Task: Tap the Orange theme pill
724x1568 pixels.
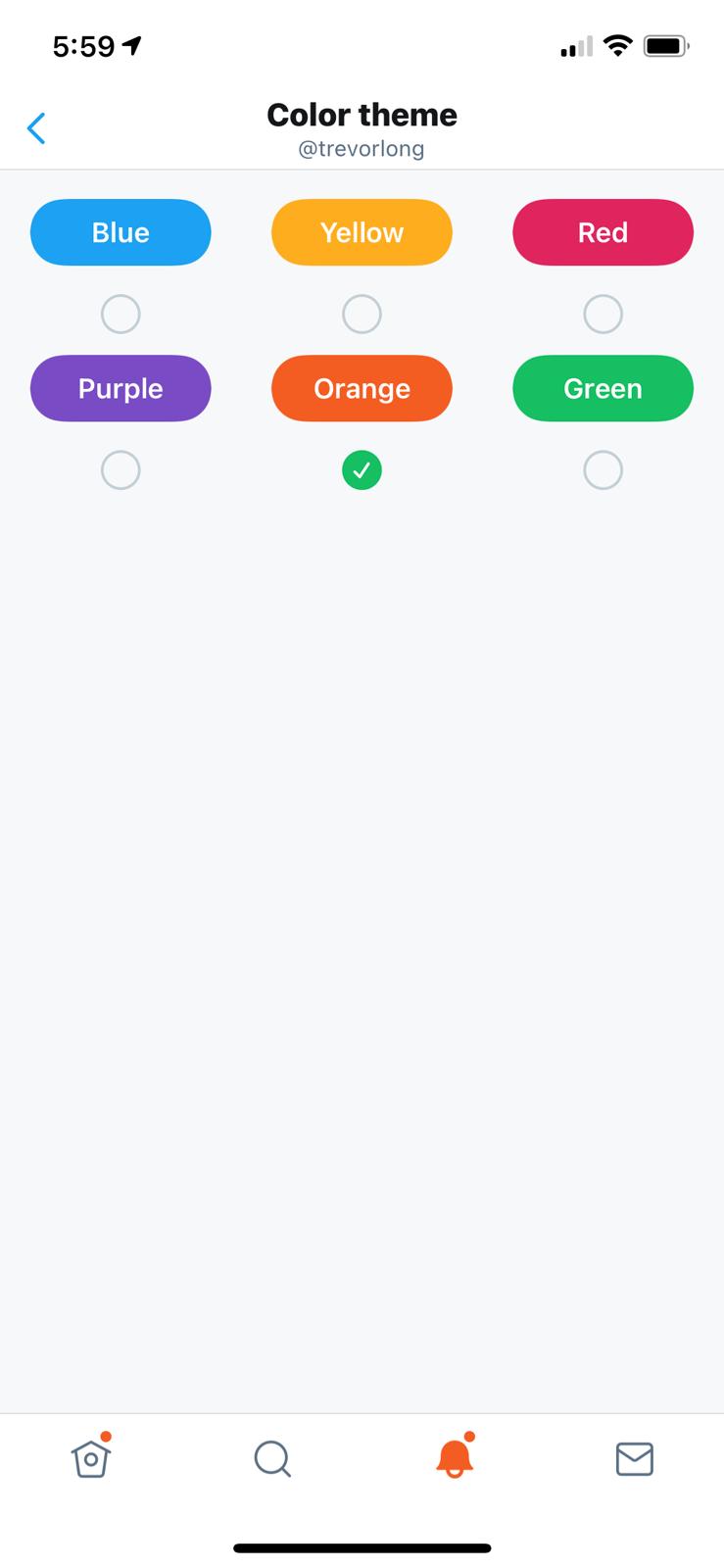Action: (362, 388)
